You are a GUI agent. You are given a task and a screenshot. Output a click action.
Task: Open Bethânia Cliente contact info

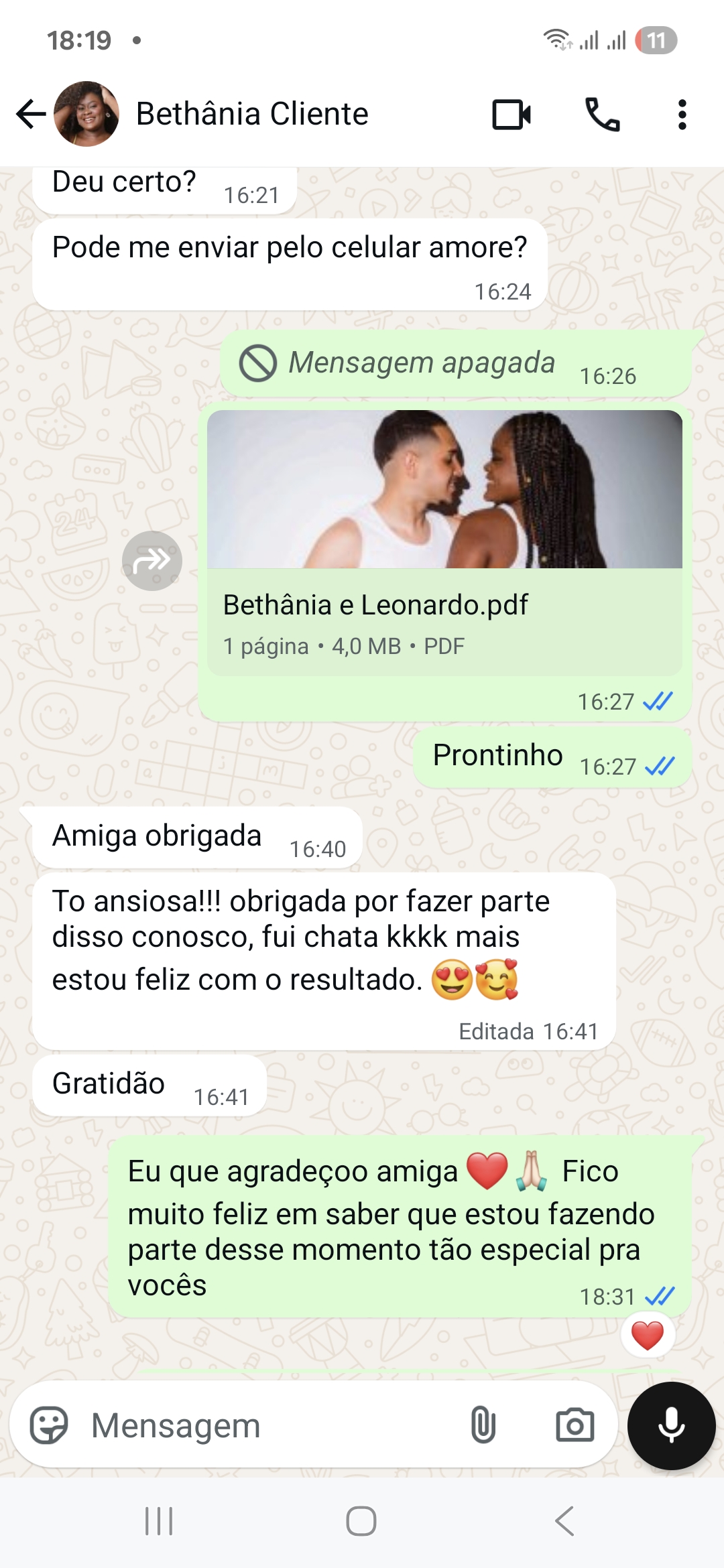click(x=252, y=114)
